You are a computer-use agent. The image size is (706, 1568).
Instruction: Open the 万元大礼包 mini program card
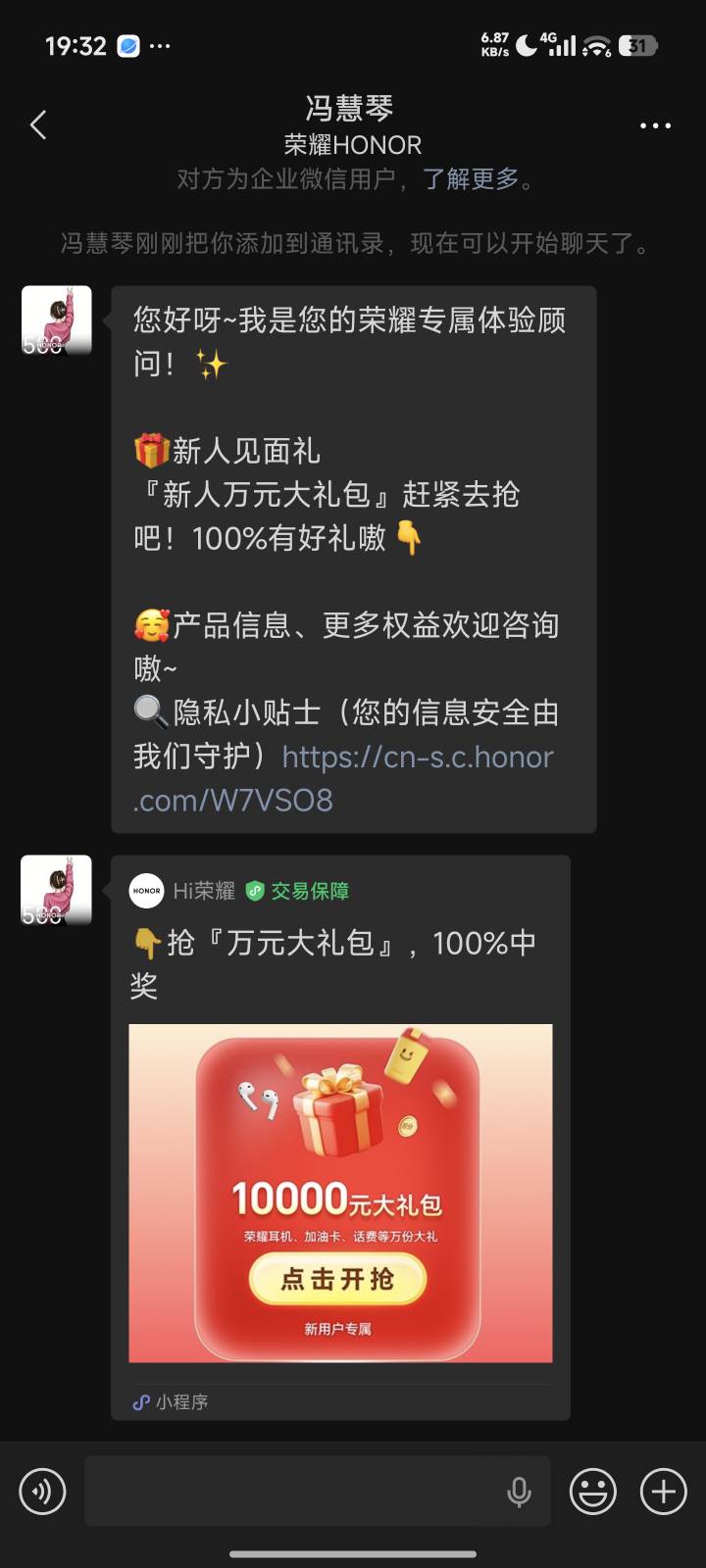(x=340, y=1138)
